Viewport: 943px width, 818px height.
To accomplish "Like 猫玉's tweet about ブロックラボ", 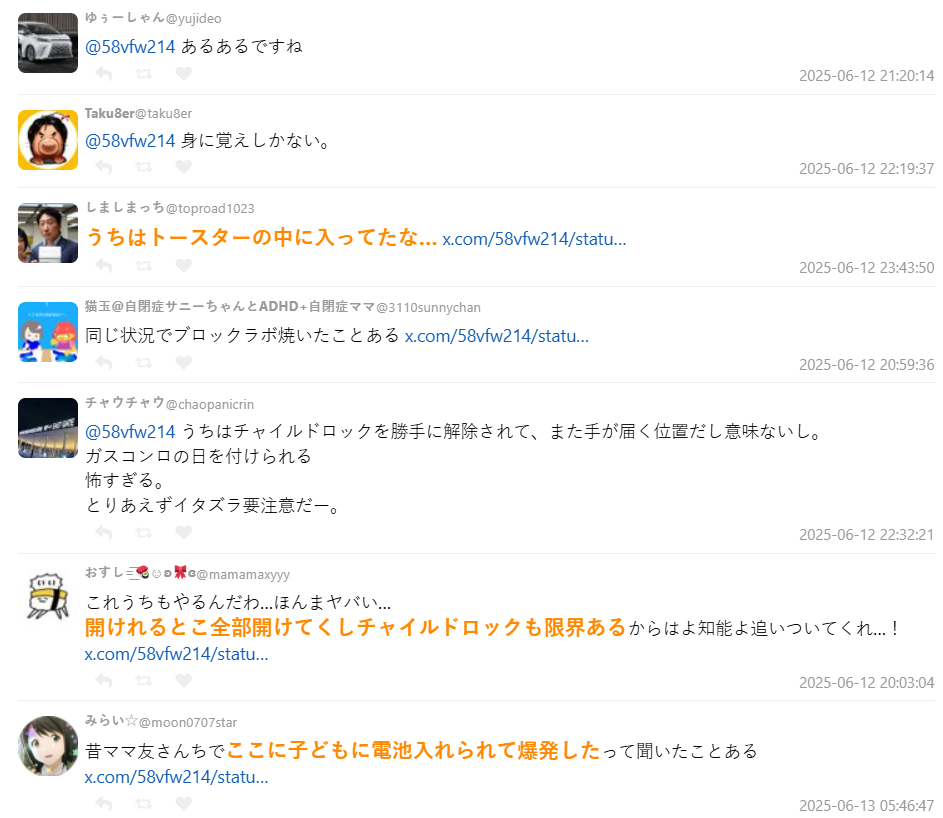I will 183,362.
